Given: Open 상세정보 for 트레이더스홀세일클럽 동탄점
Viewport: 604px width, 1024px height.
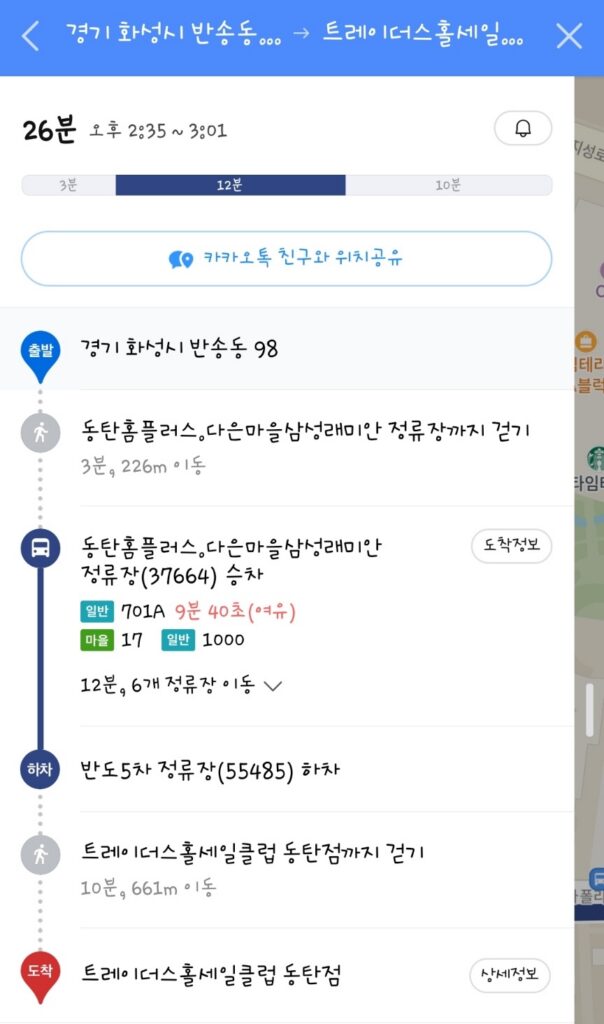Looking at the screenshot, I should click(x=509, y=975).
